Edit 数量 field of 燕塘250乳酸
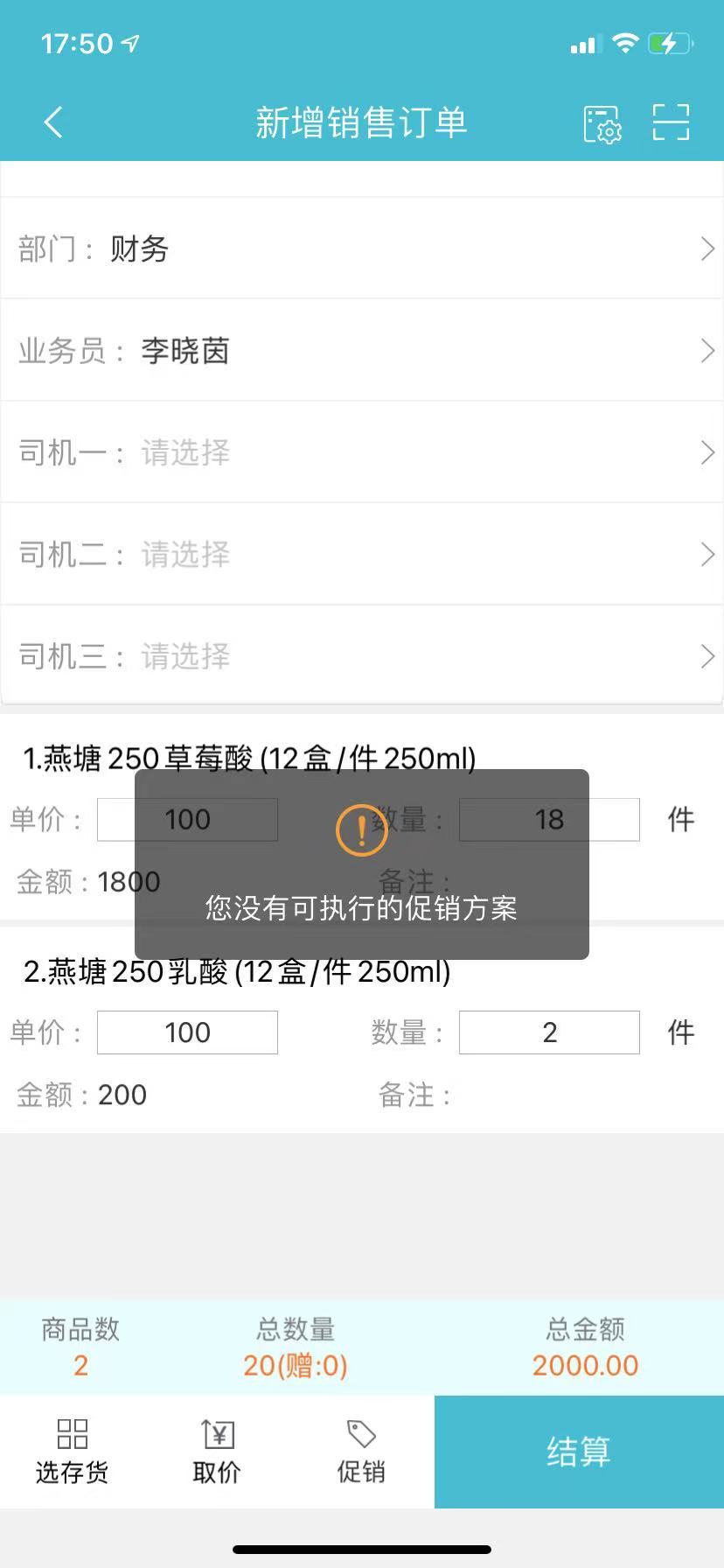The image size is (724, 1568). point(549,1032)
